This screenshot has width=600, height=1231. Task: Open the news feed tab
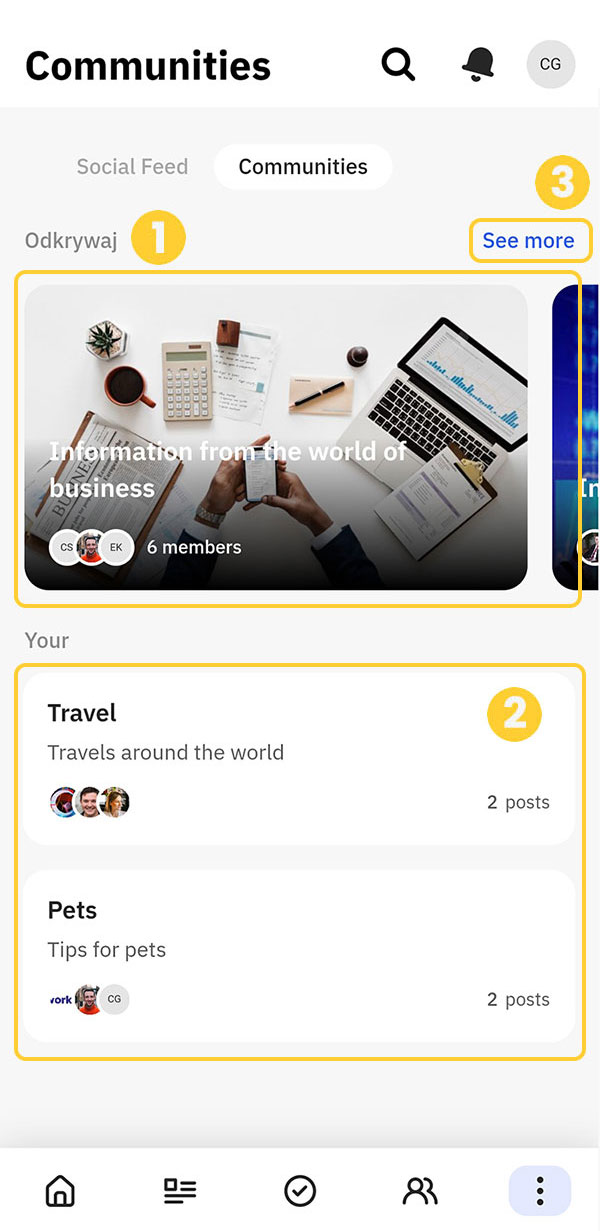pos(180,1190)
